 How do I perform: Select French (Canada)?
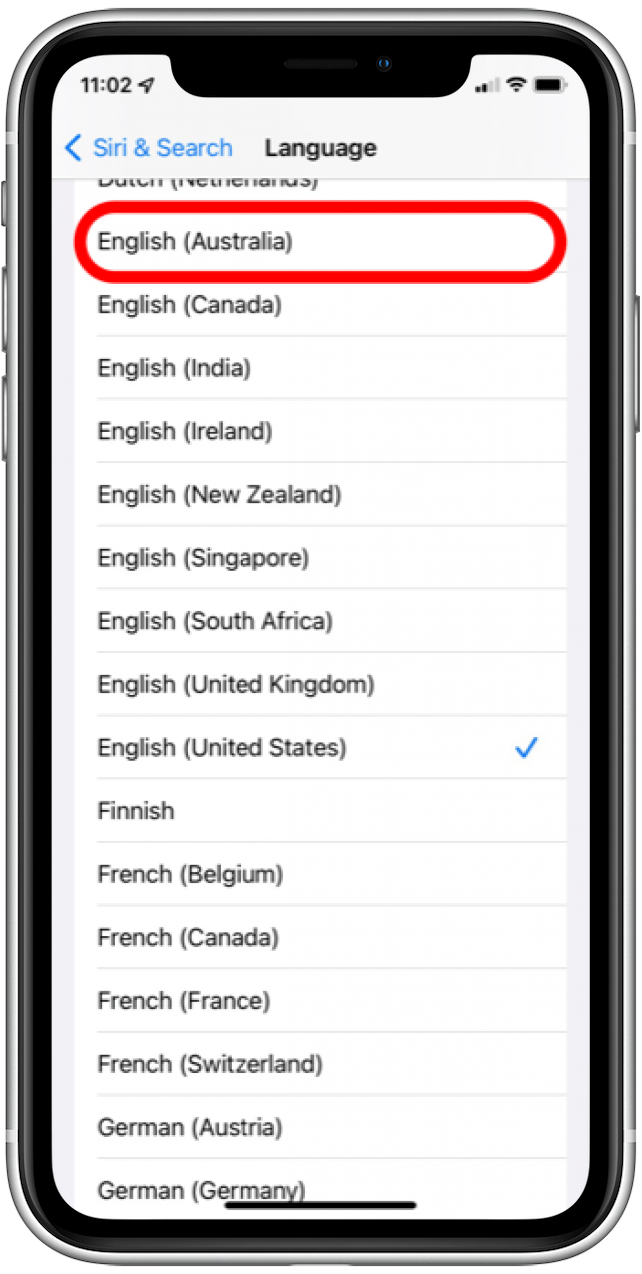(320, 937)
